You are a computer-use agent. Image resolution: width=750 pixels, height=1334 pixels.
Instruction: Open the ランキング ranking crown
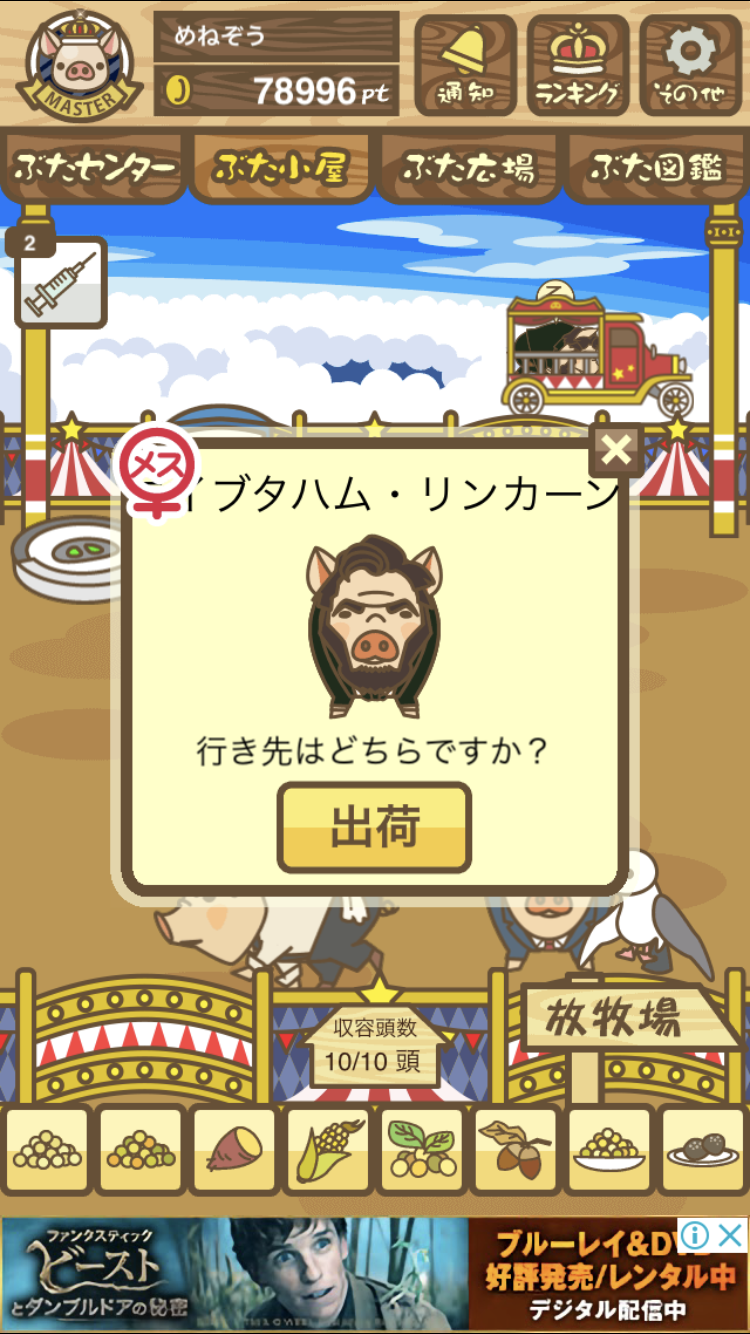coord(578,65)
